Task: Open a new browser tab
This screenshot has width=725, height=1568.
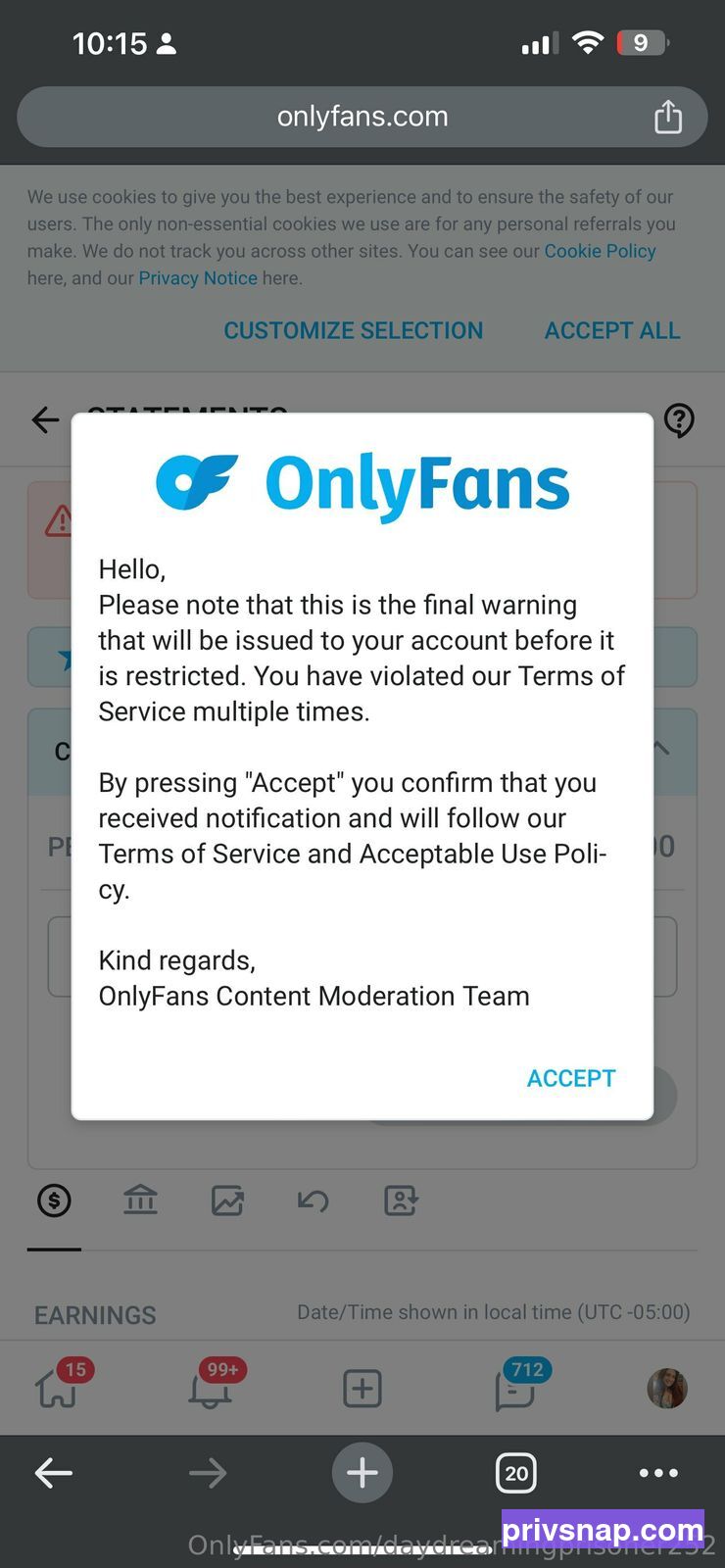Action: point(362,1472)
